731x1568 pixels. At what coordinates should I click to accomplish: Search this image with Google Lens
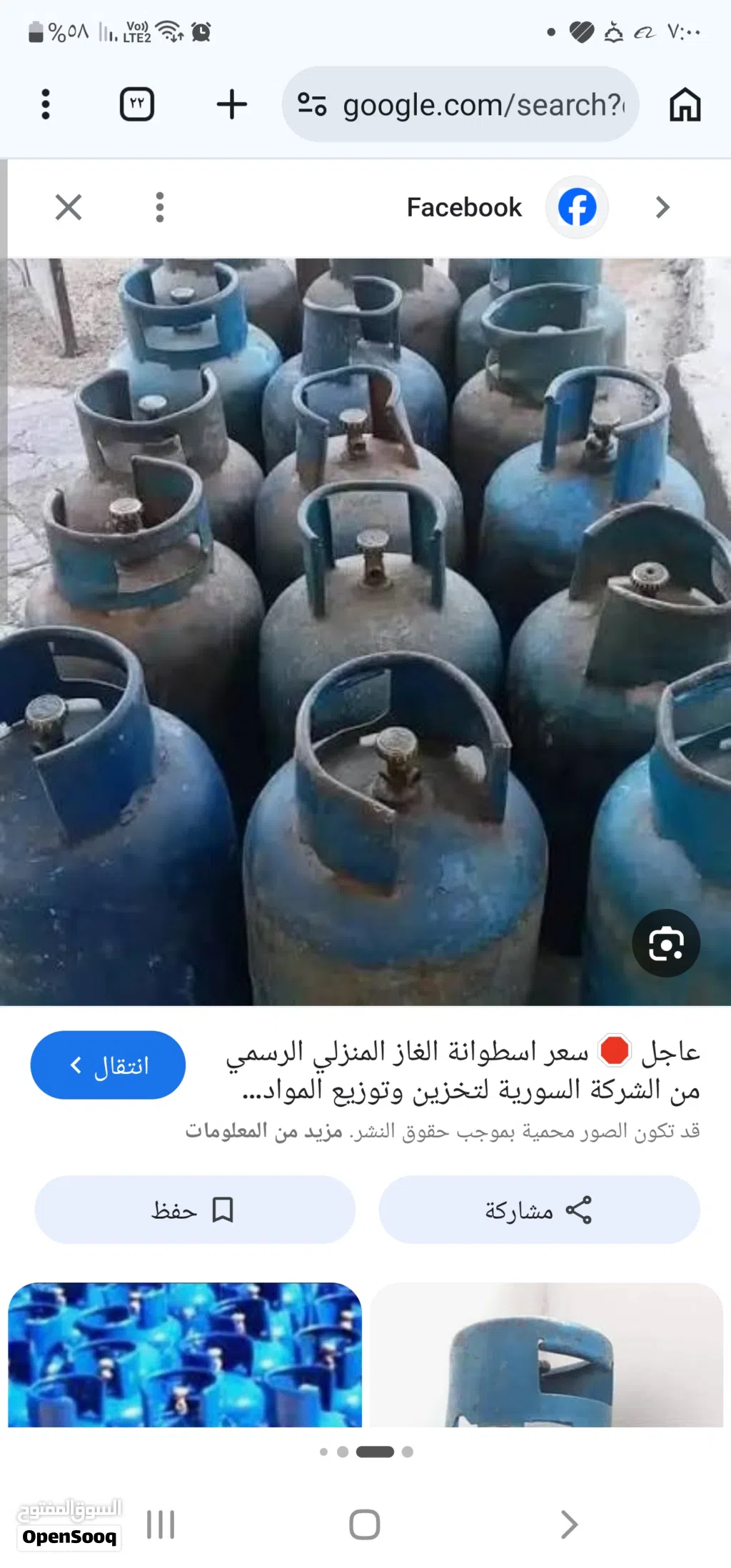pos(665,943)
